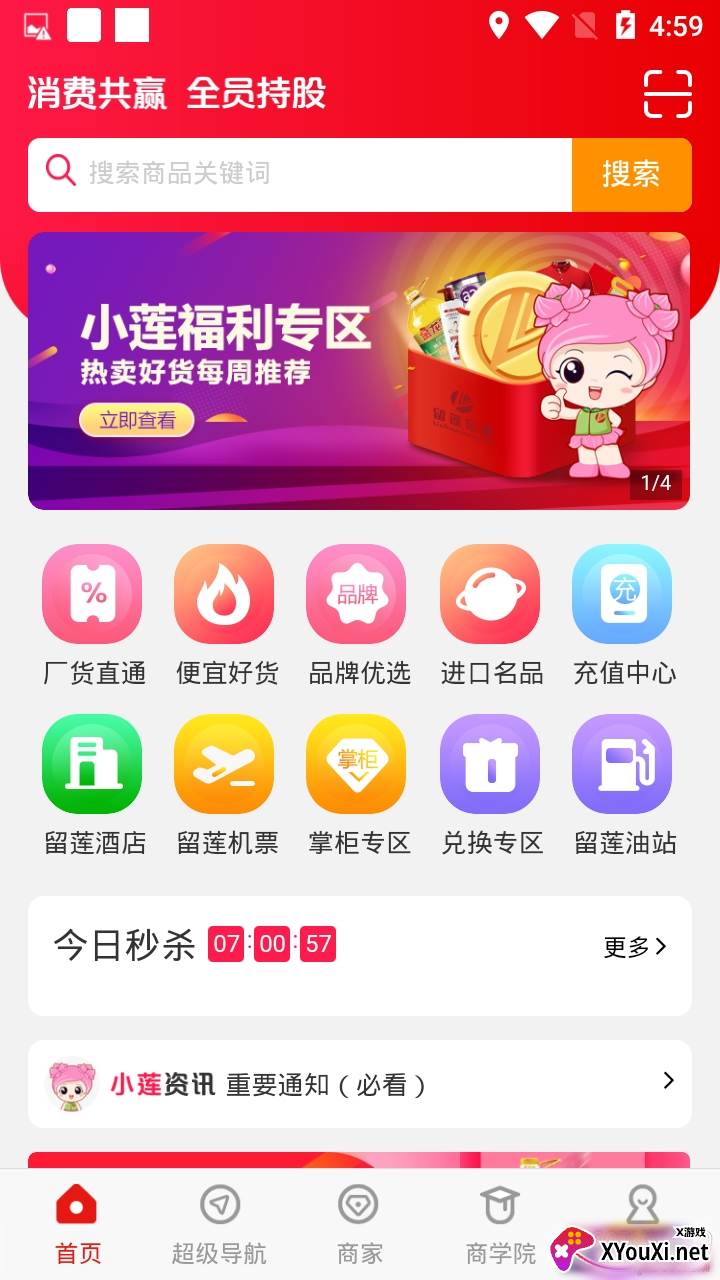Switch to the 超级导航 tab

pos(219,1224)
